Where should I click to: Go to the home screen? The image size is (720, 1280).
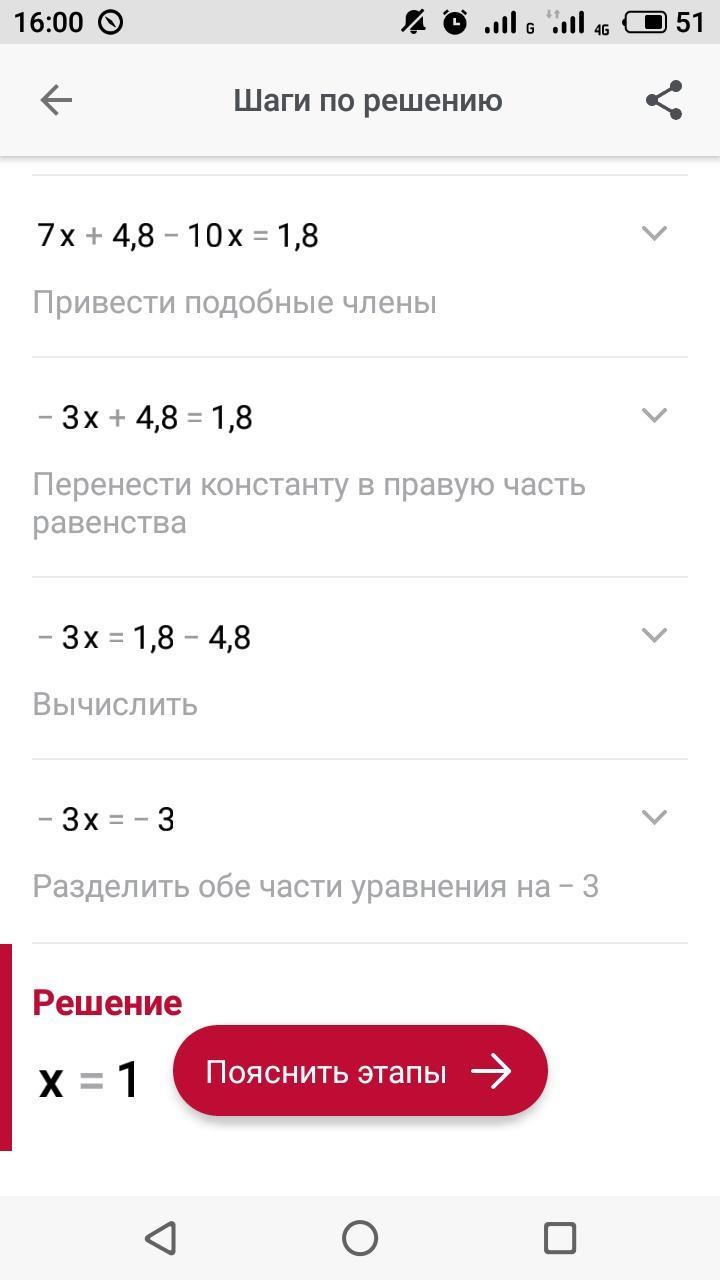pyautogui.click(x=360, y=1238)
